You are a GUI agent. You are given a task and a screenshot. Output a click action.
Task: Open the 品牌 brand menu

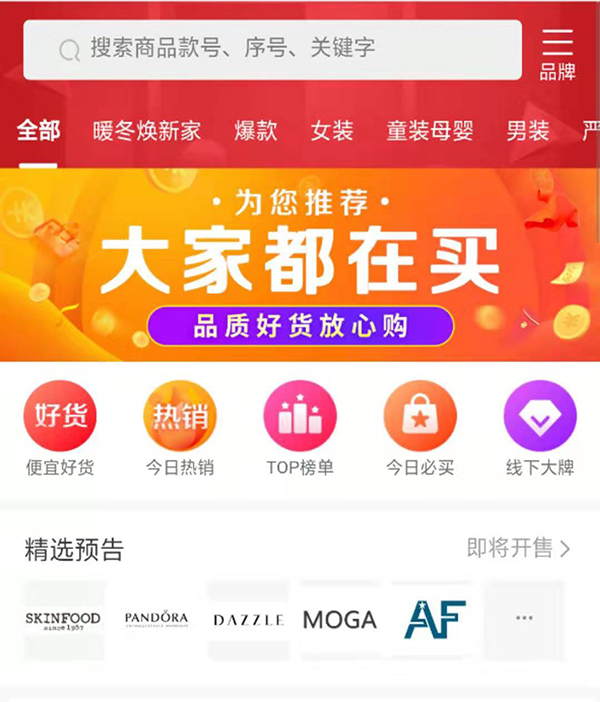pyautogui.click(x=557, y=54)
